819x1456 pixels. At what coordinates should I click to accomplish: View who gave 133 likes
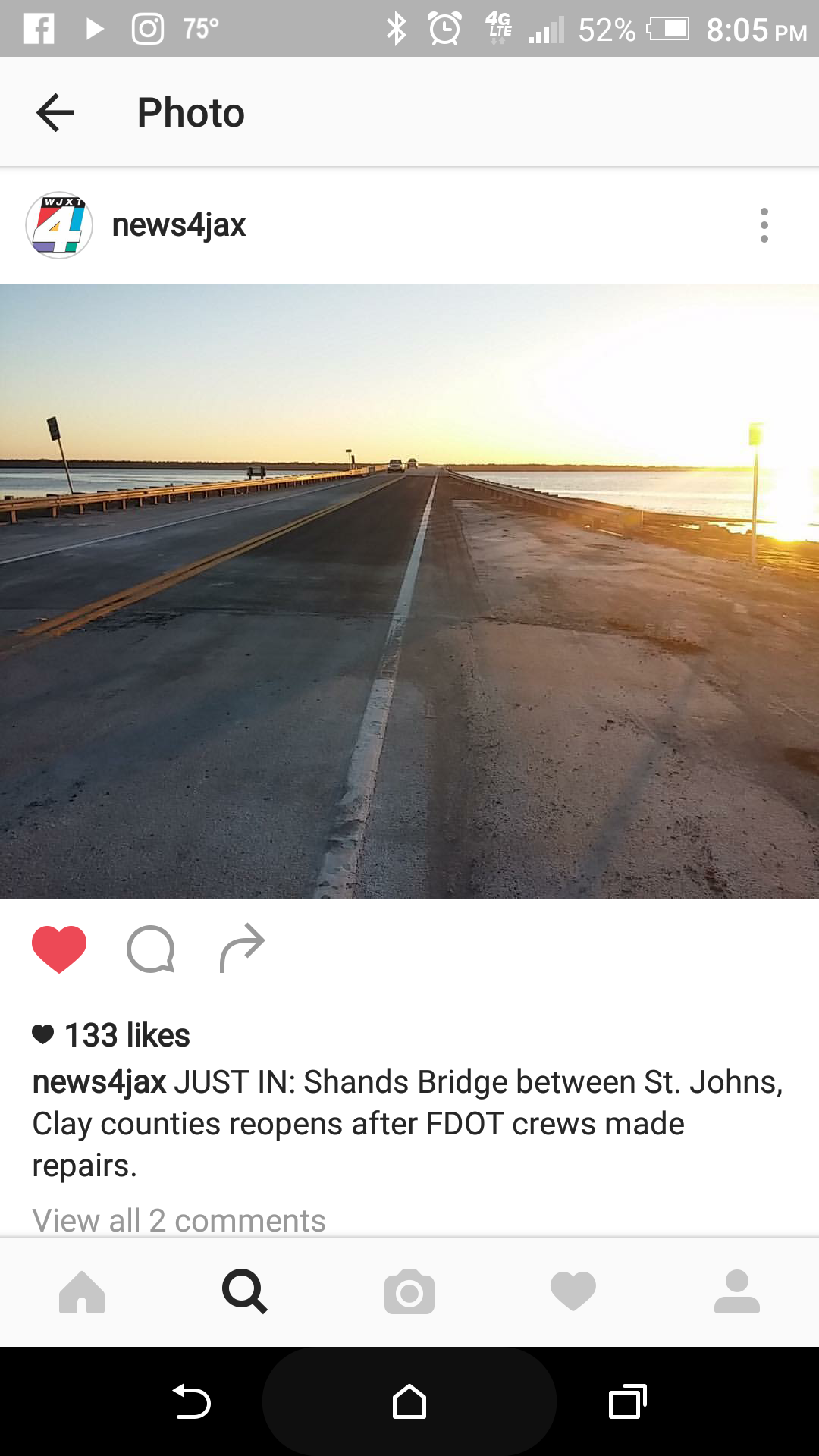(x=126, y=1035)
